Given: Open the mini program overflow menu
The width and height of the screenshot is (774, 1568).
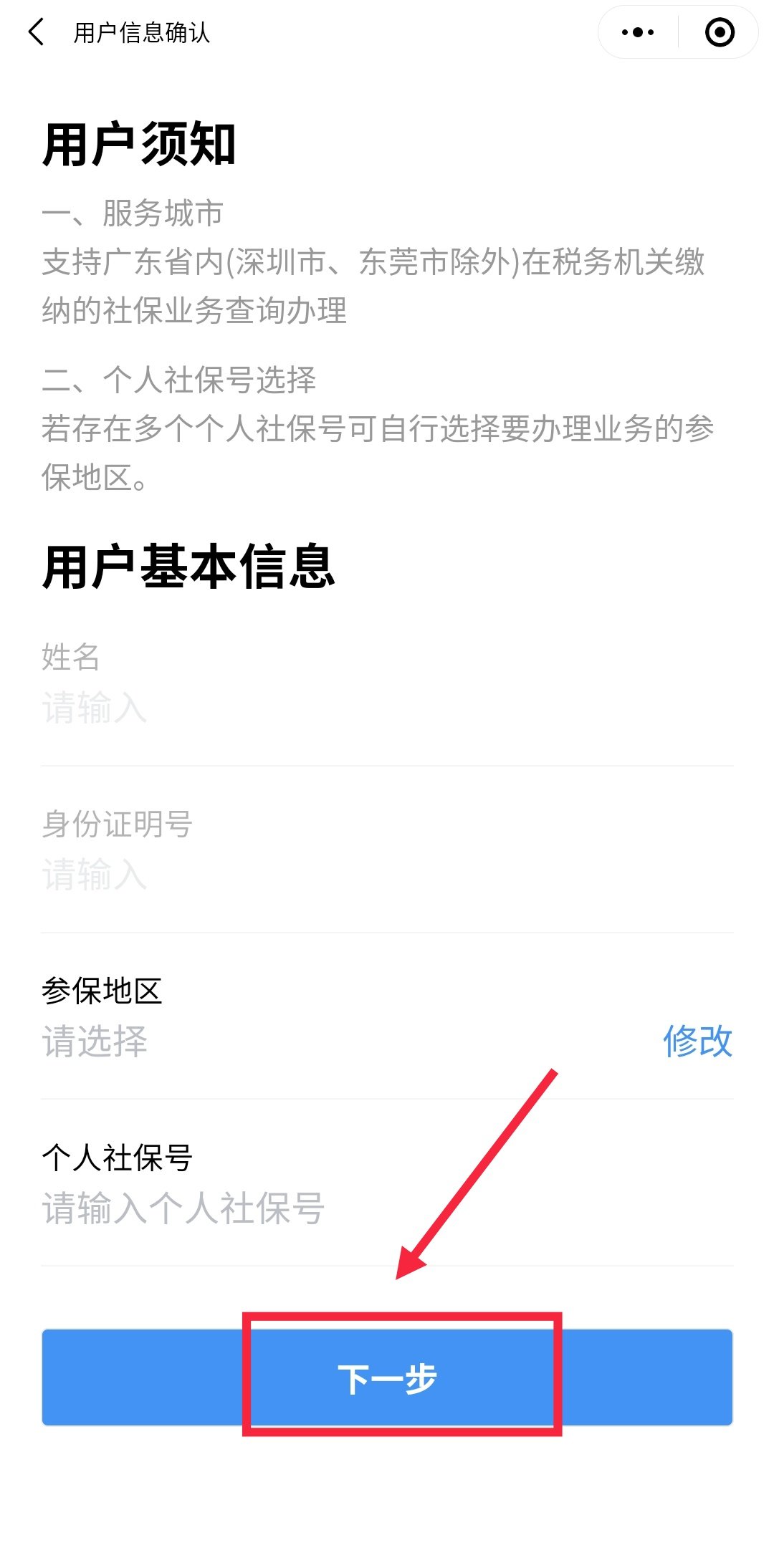Looking at the screenshot, I should tap(638, 32).
